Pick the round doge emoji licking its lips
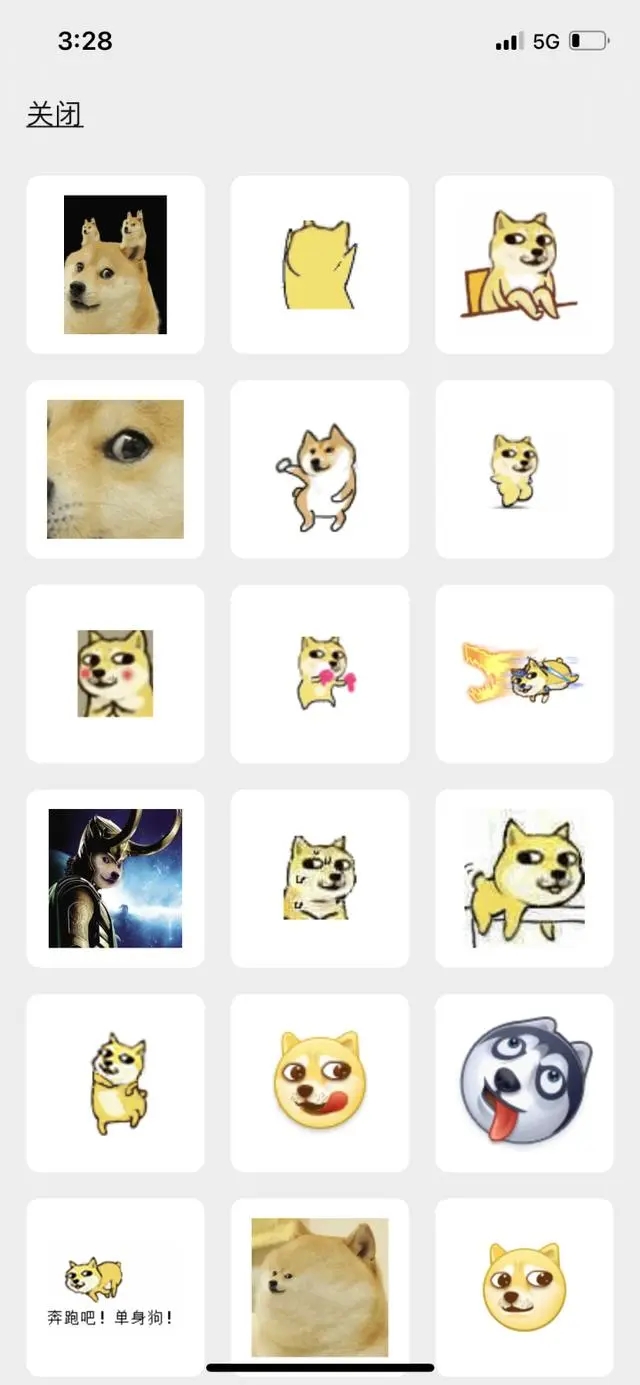640x1385 pixels. tap(320, 1083)
